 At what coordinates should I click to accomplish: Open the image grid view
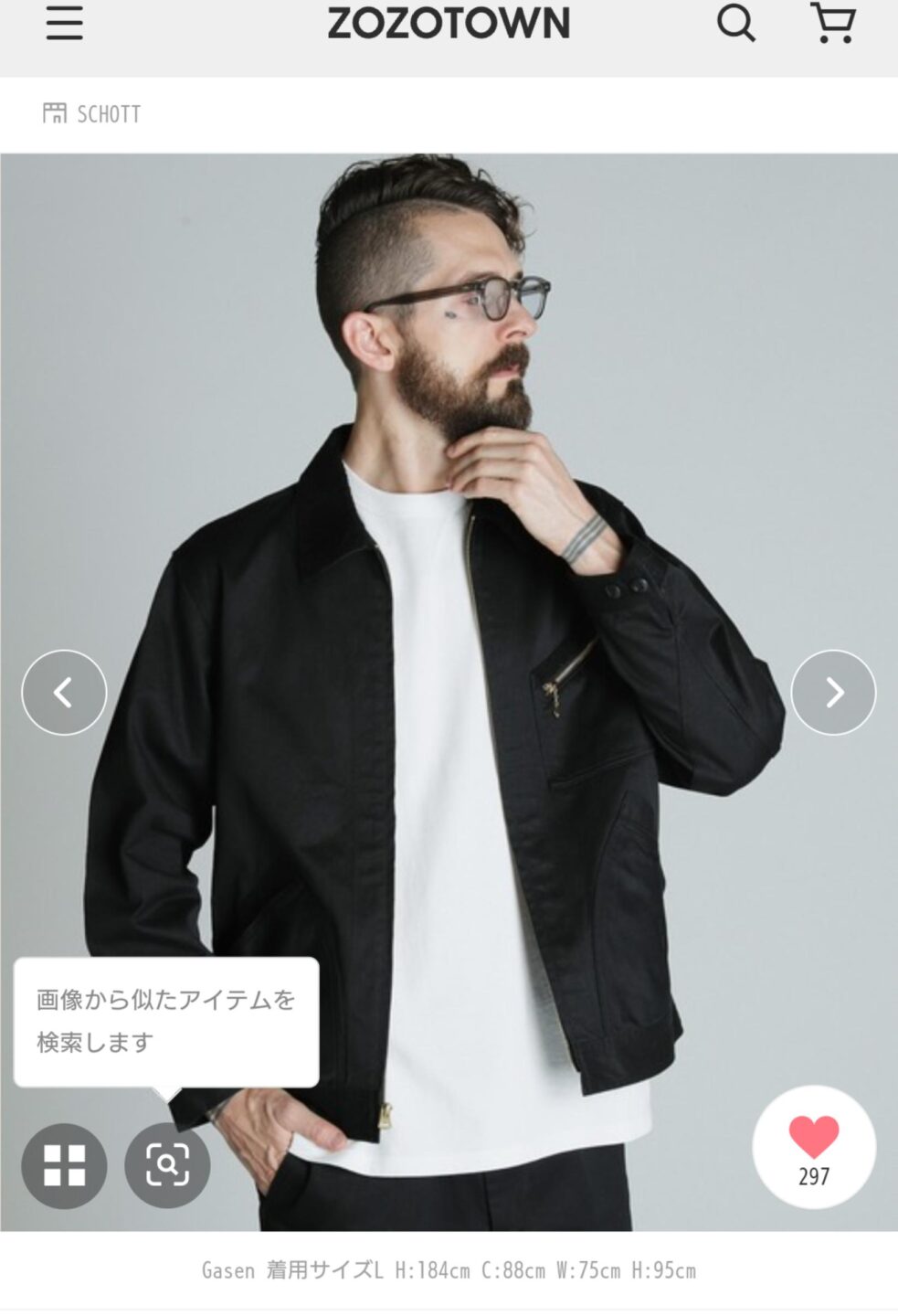(x=64, y=1165)
